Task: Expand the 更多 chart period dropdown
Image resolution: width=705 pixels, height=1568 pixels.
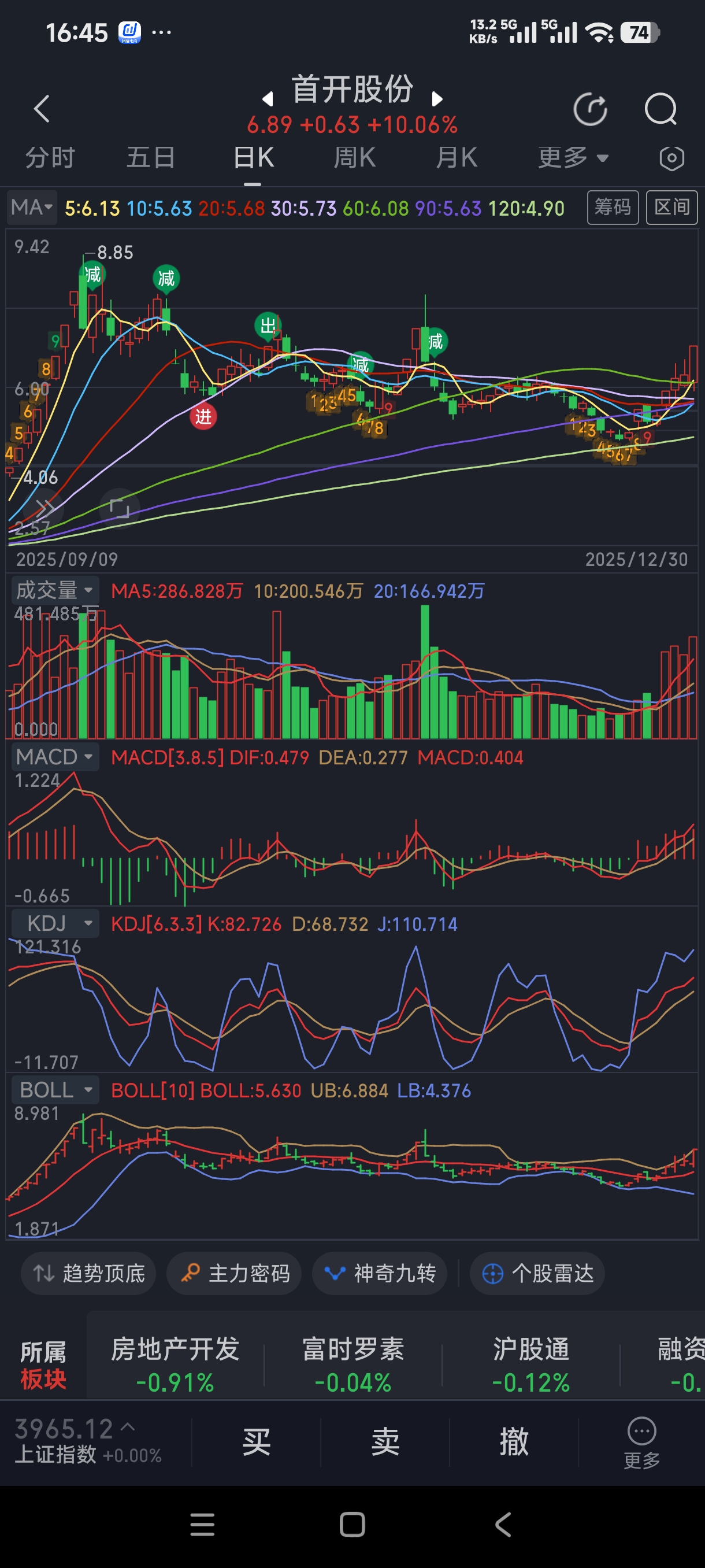Action: point(573,158)
